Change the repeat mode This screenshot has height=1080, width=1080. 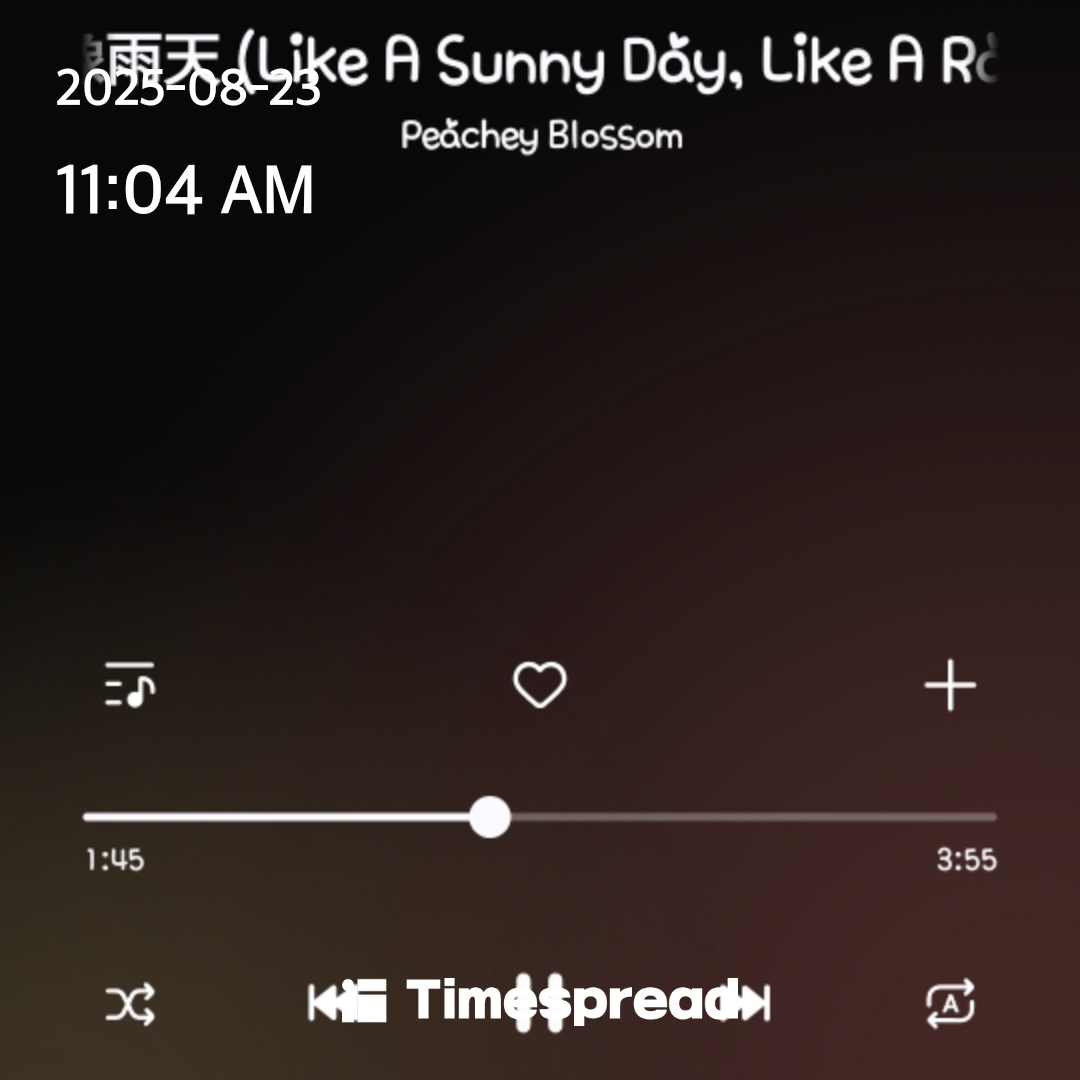pos(950,1004)
